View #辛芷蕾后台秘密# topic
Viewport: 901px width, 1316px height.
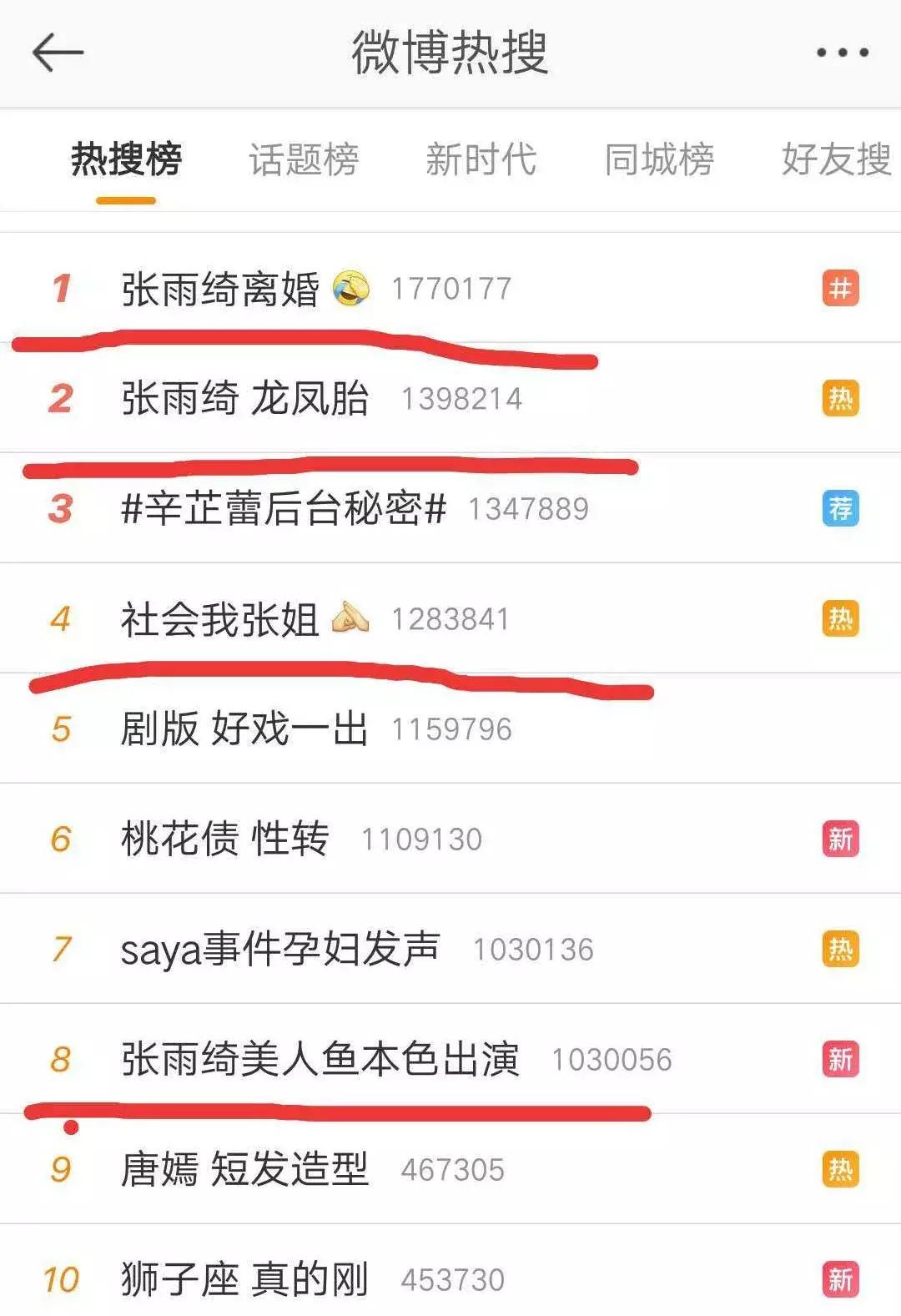pos(284,509)
